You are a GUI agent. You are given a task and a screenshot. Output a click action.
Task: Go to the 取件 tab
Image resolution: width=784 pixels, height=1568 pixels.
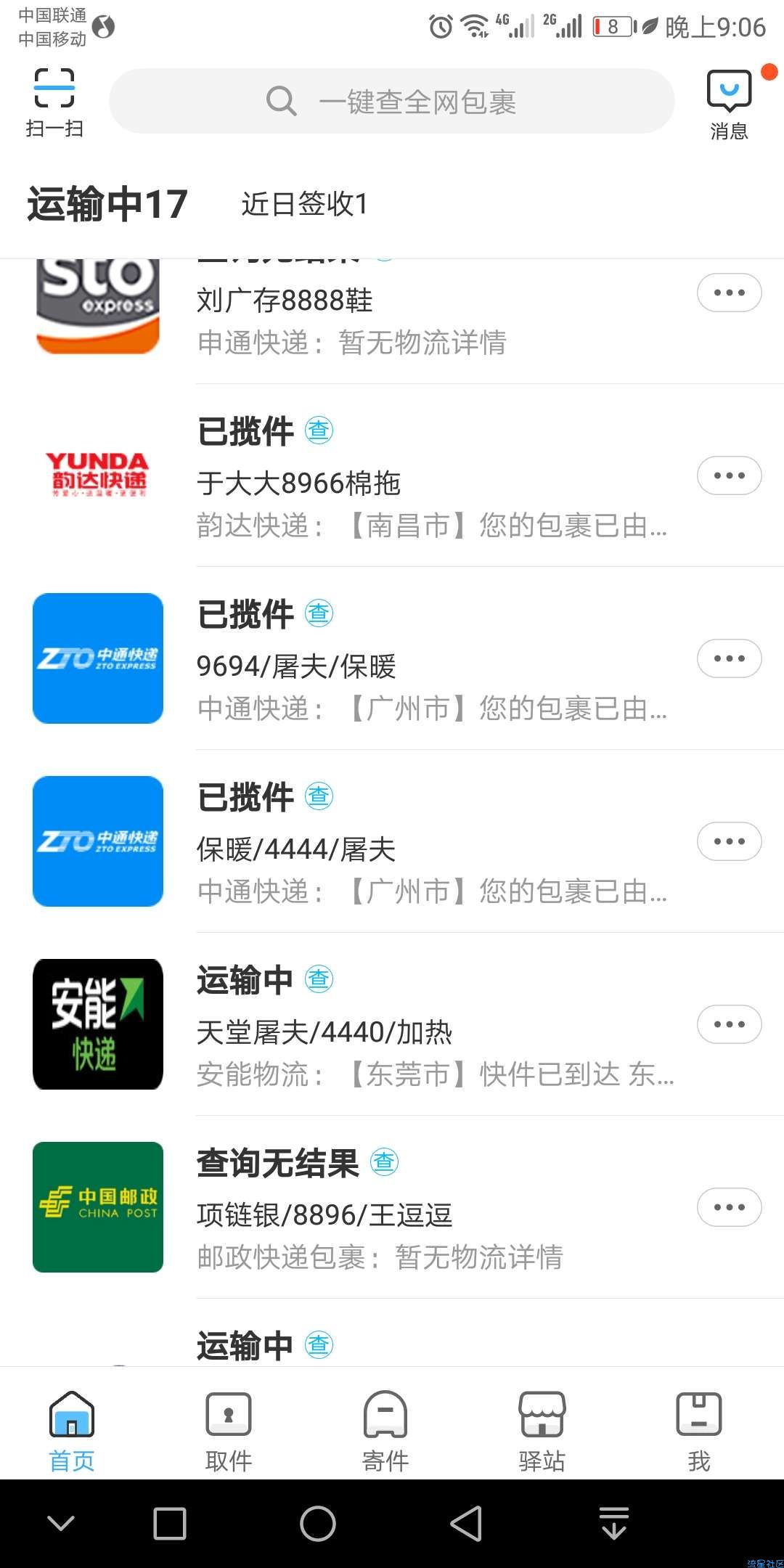(x=229, y=1431)
